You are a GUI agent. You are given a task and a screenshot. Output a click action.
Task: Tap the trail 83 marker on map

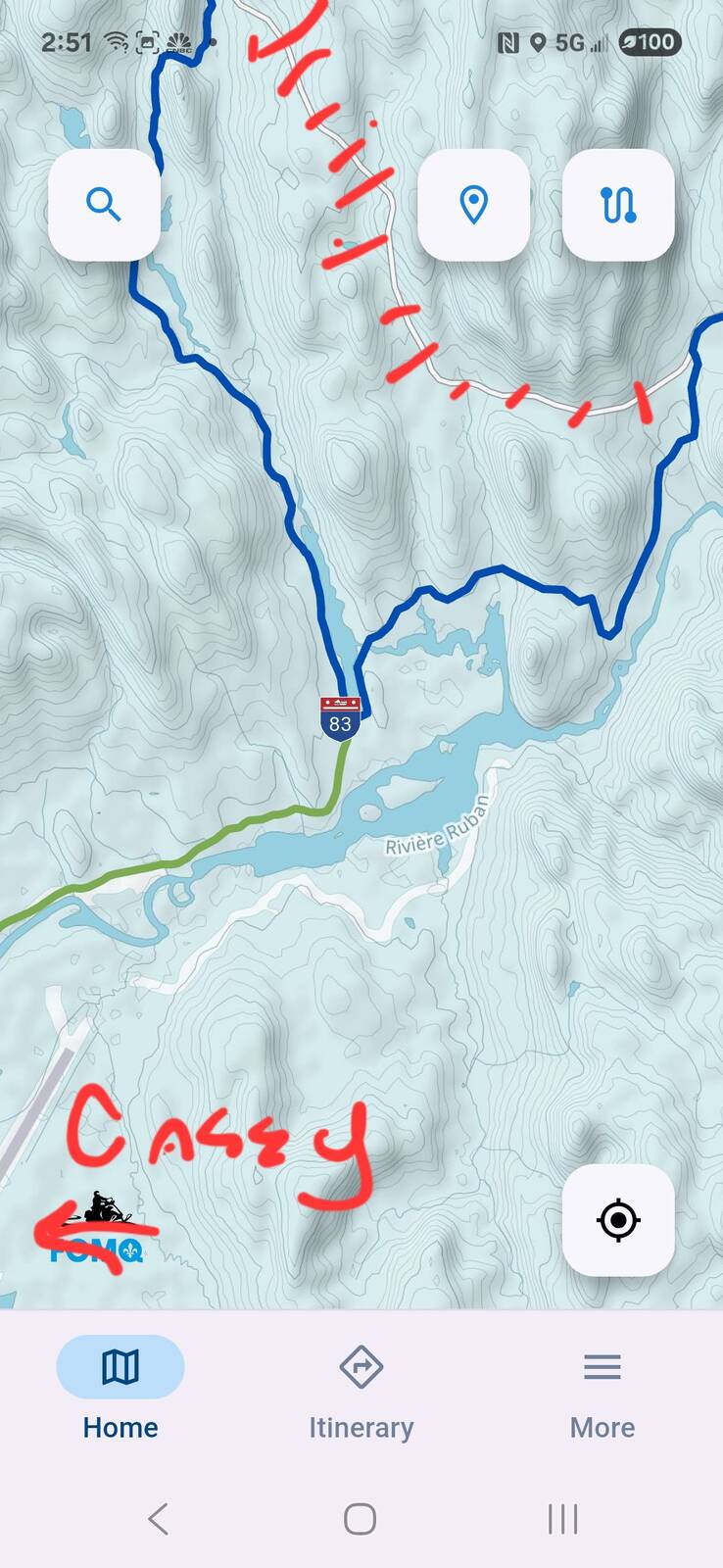pos(340,719)
